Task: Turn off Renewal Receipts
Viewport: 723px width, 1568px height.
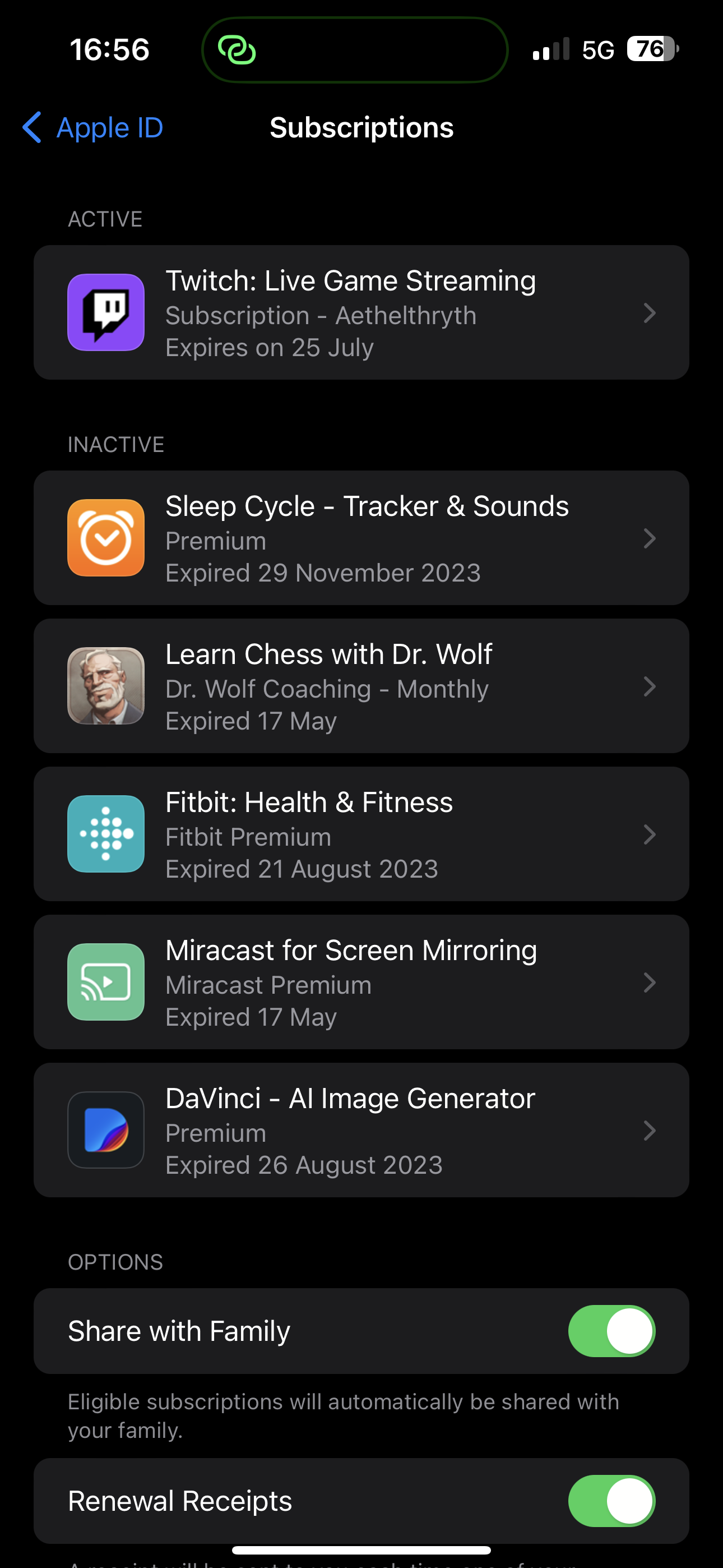Action: pos(611,1501)
